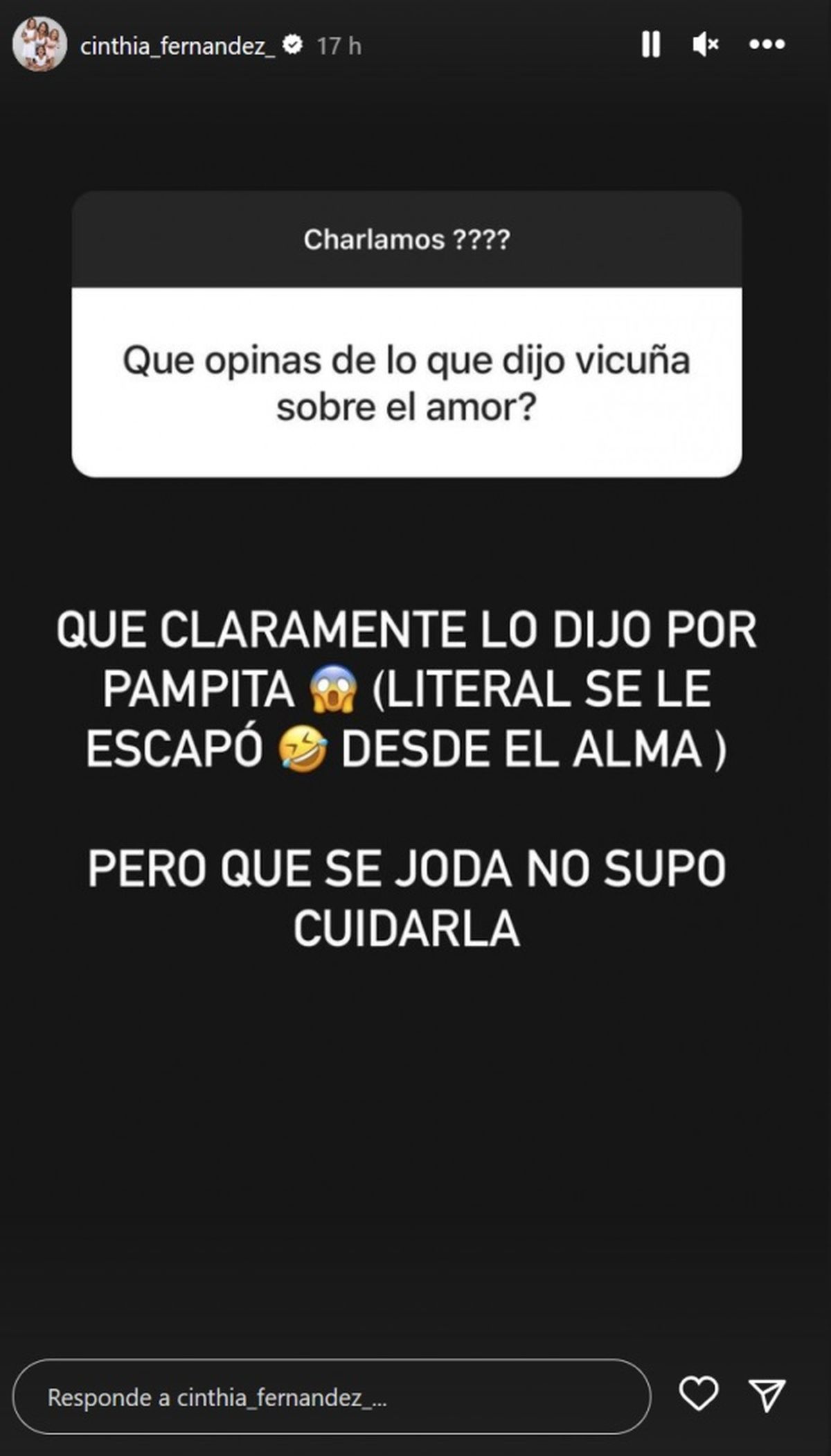
Task: Tap the cinthia_fernandez_ username
Action: (177, 46)
